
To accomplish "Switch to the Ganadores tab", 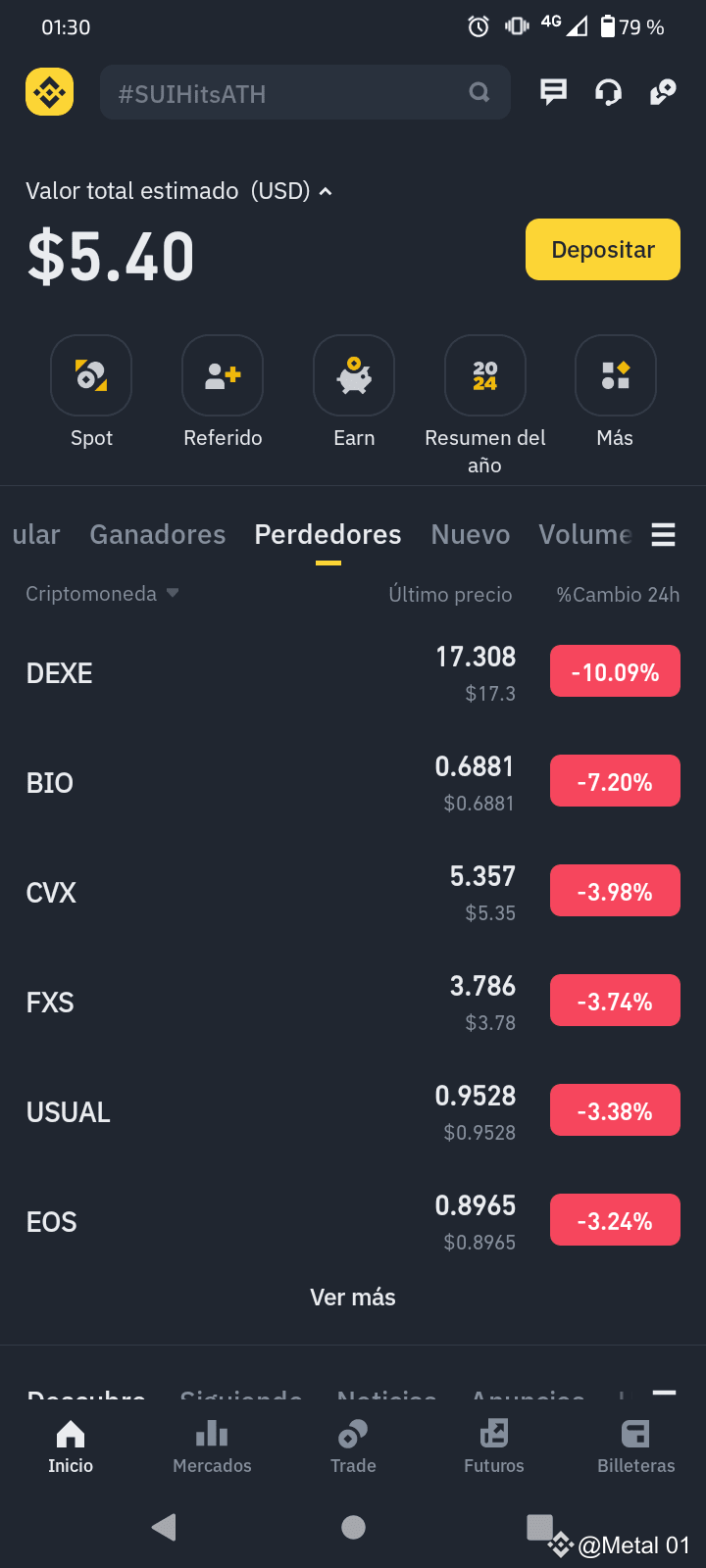I will tap(158, 534).
